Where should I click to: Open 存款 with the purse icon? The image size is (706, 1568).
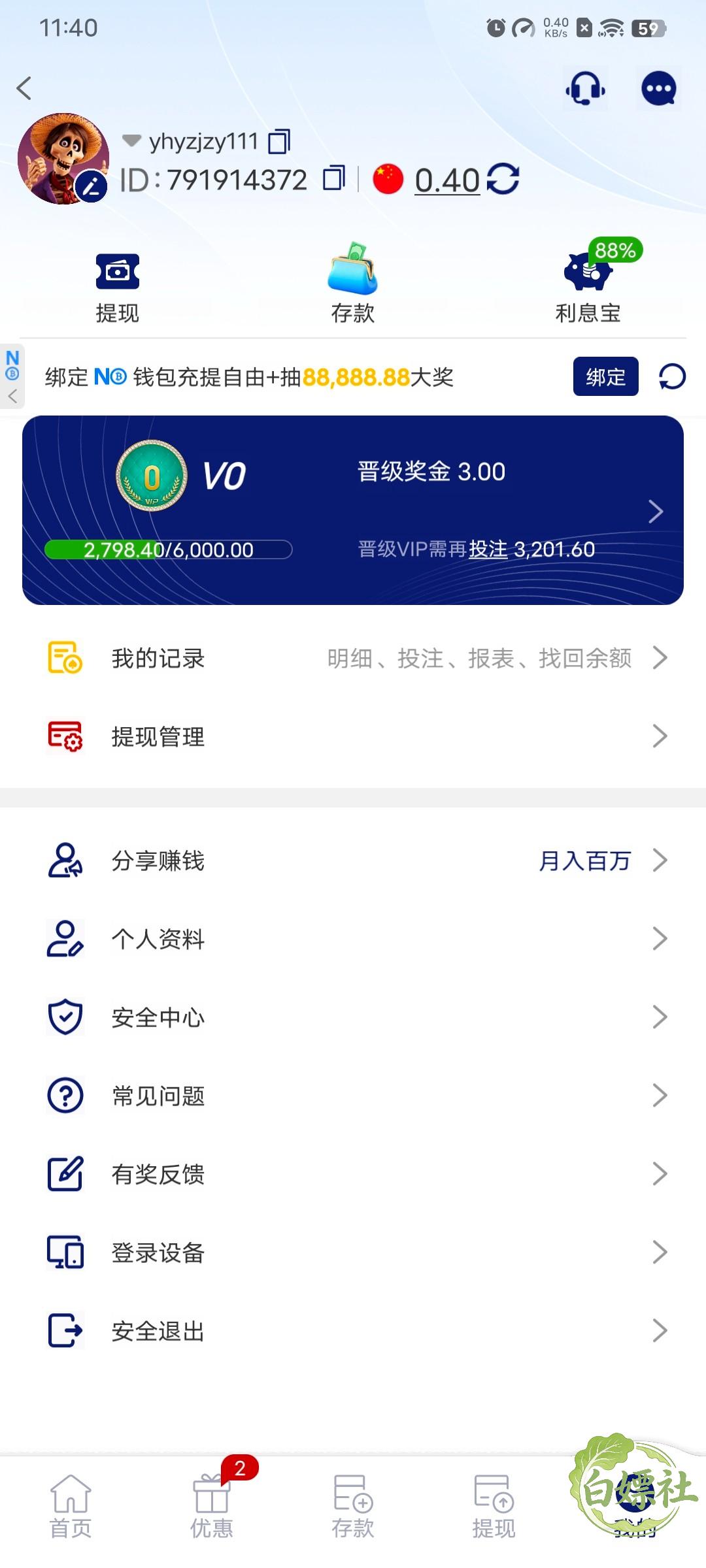tap(353, 286)
